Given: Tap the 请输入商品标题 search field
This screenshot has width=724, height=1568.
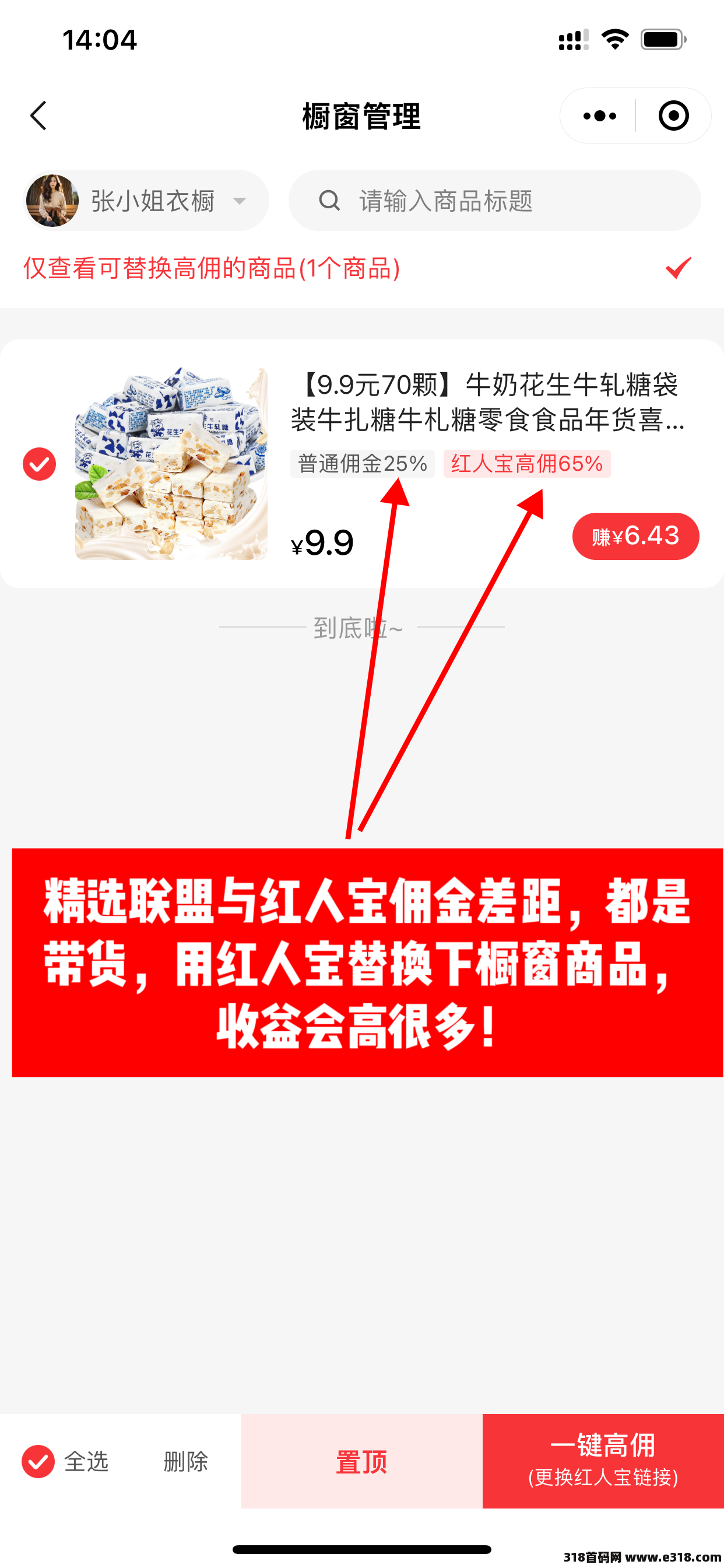Looking at the screenshot, I should (x=495, y=200).
